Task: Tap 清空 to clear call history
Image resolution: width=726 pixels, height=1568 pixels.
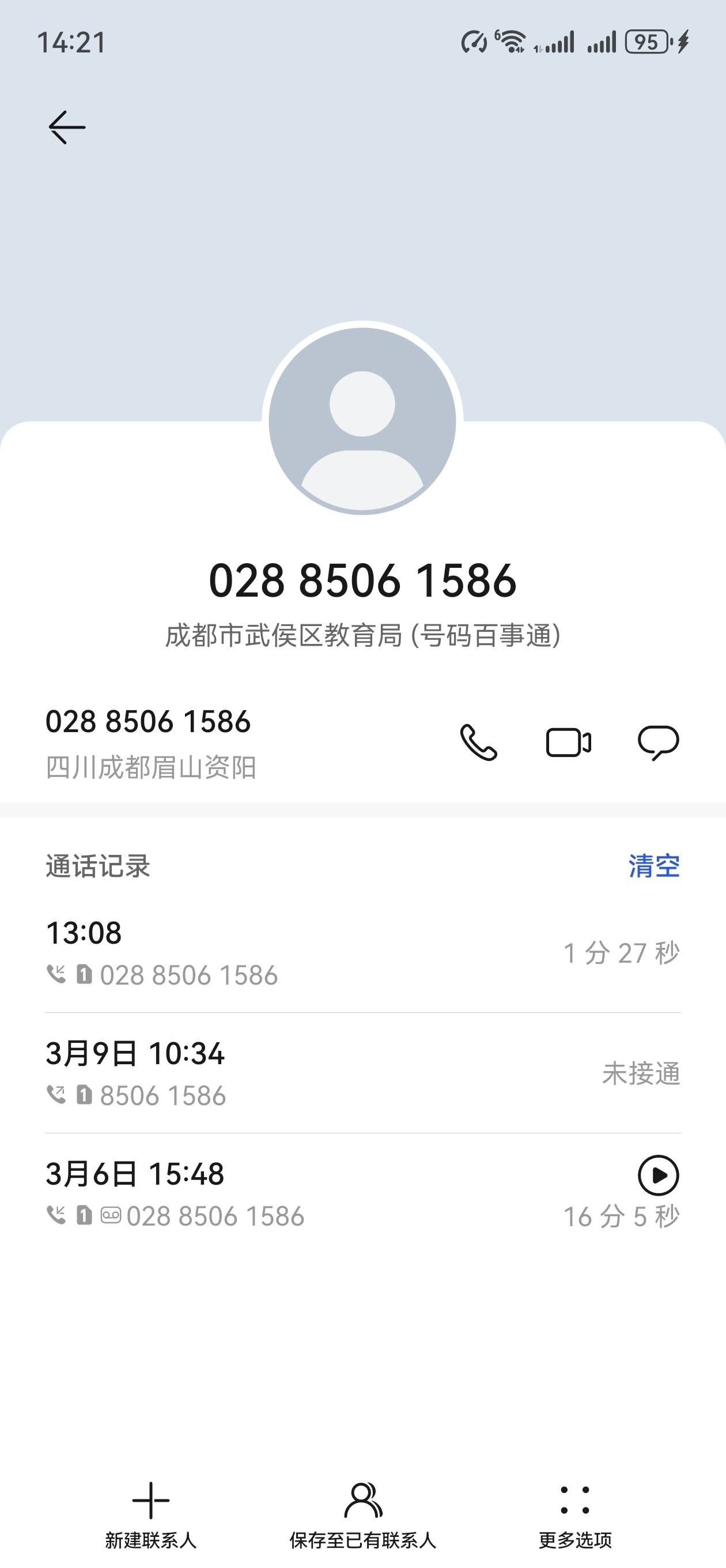Action: 653,865
